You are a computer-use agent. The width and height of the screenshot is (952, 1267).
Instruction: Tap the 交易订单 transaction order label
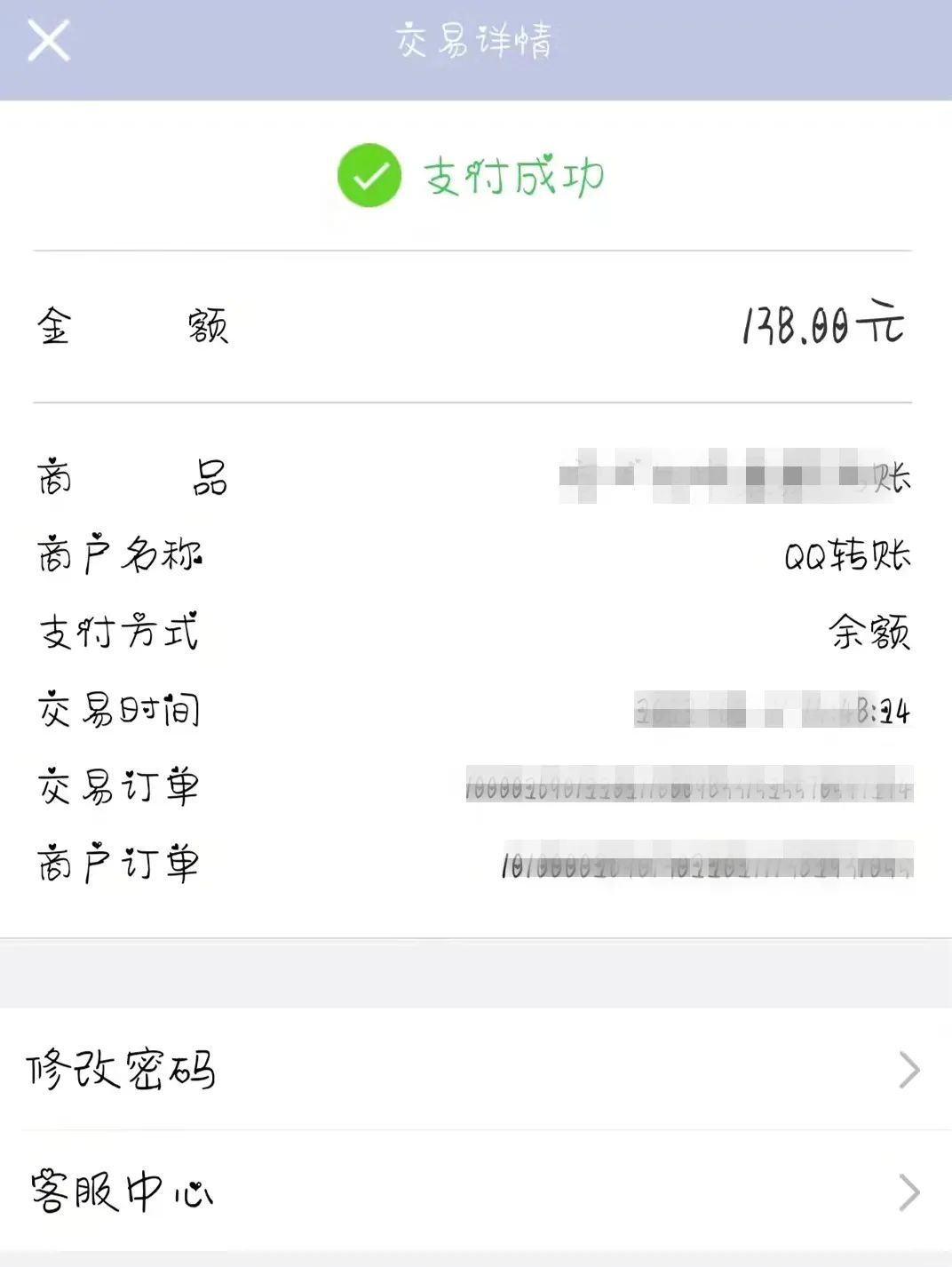pos(121,786)
